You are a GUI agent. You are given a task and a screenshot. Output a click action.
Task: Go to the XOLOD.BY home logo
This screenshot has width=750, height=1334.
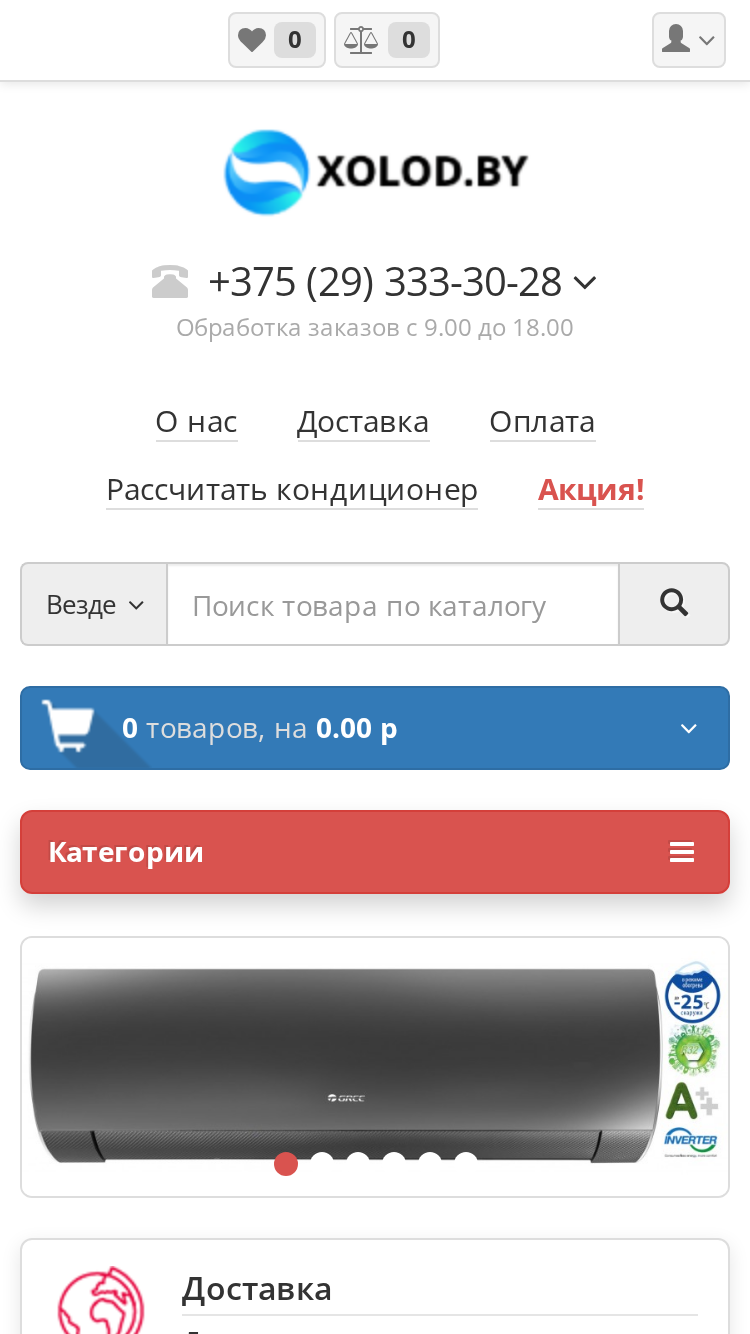tap(375, 172)
